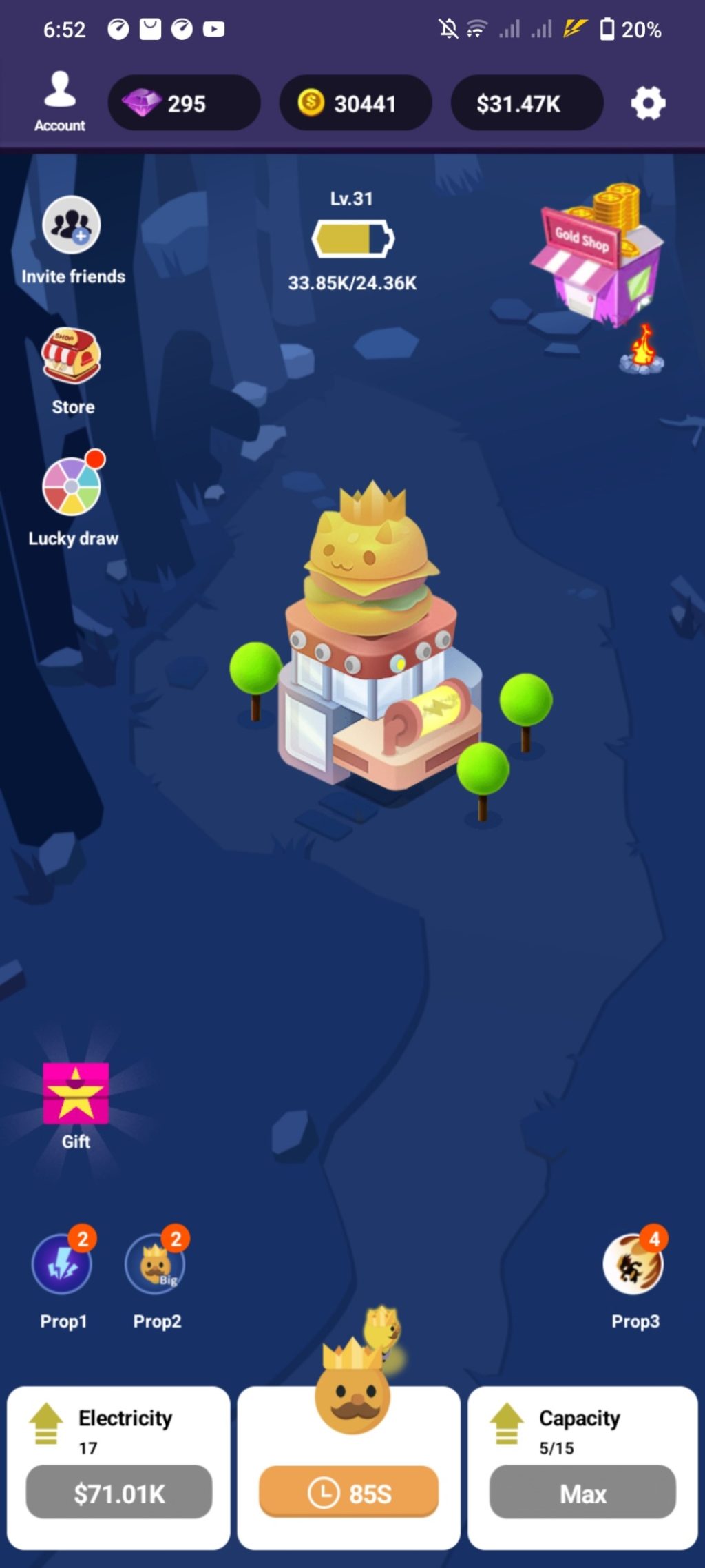Use the Prop3 item
Image resolution: width=705 pixels, height=1568 pixels.
633,1265
